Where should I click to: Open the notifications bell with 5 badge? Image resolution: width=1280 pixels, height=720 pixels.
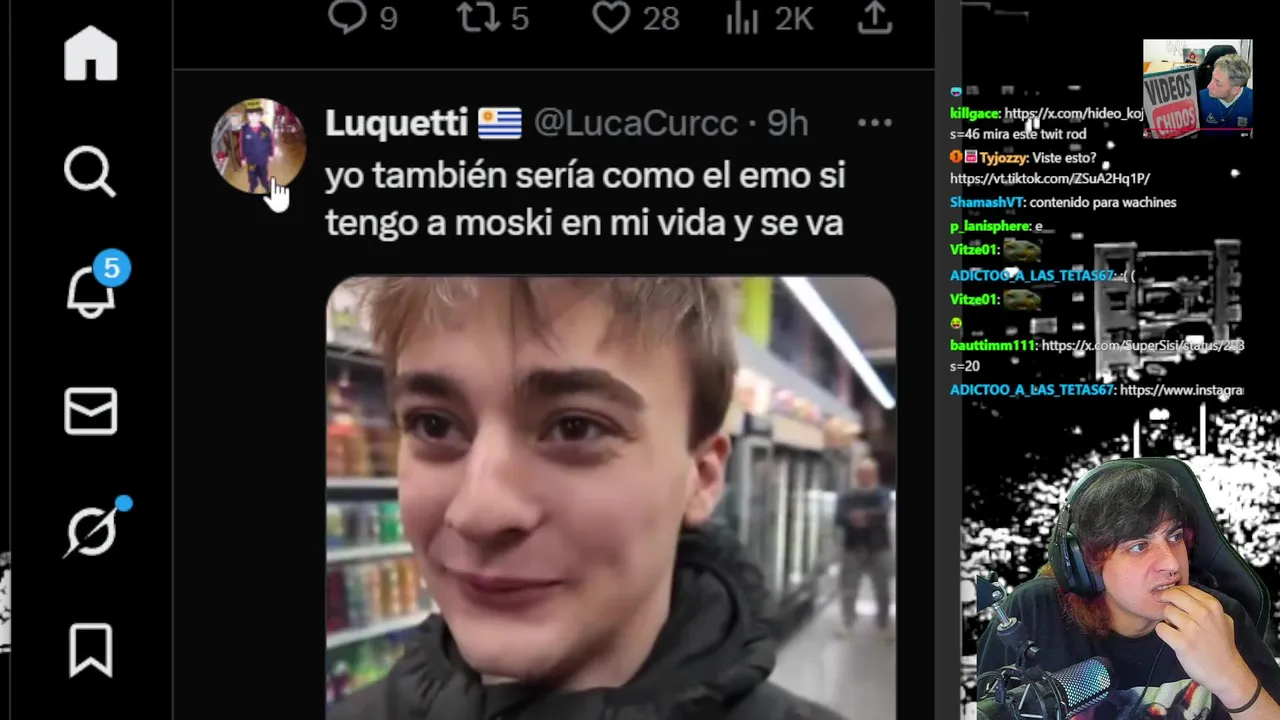tap(91, 292)
